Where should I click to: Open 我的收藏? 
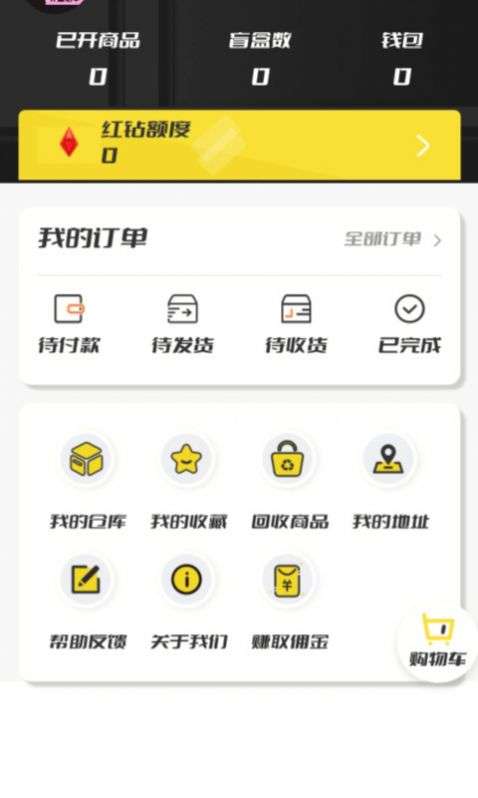pyautogui.click(x=188, y=481)
